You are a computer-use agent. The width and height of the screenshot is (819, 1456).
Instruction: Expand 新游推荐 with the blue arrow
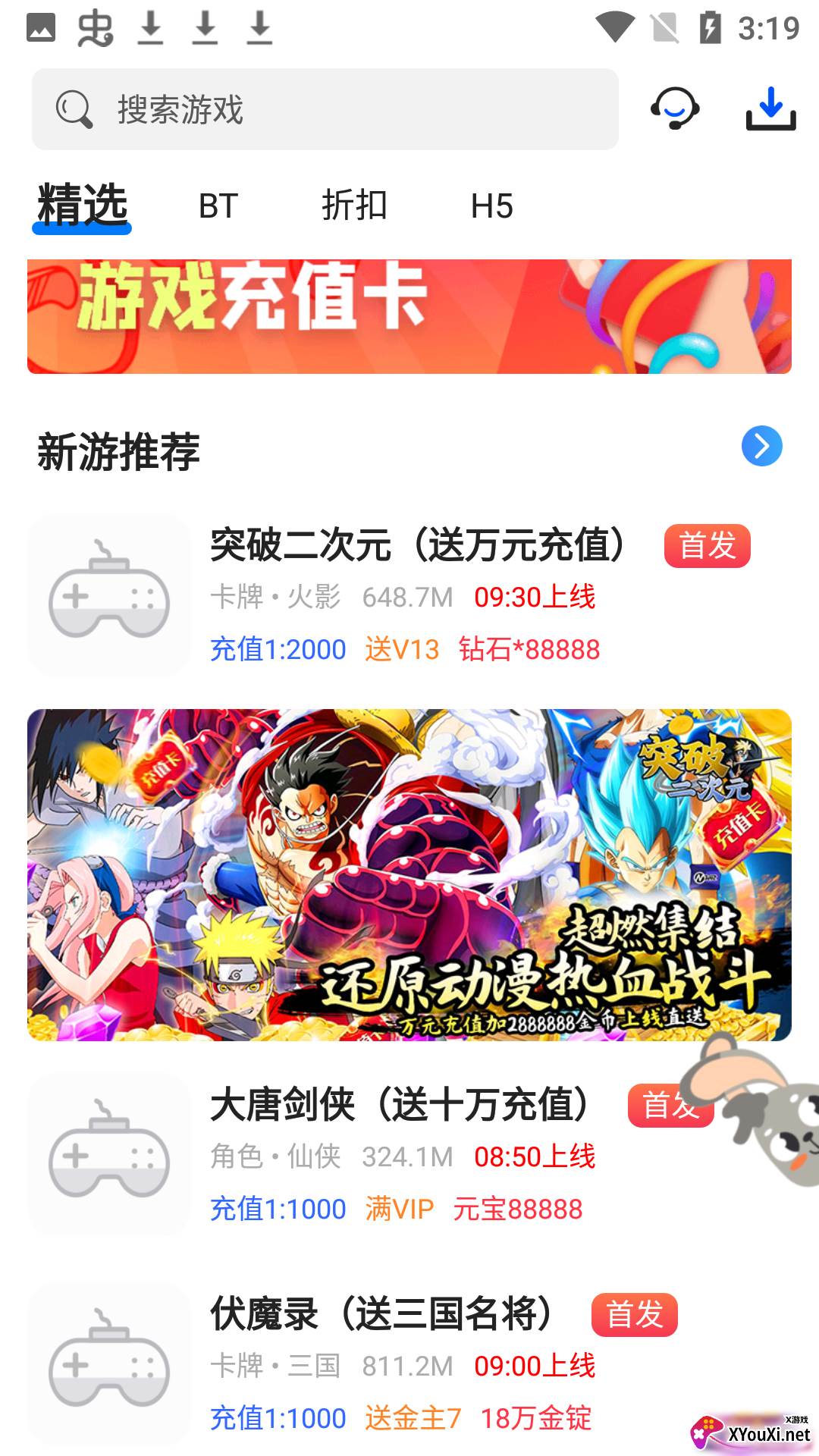(761, 446)
